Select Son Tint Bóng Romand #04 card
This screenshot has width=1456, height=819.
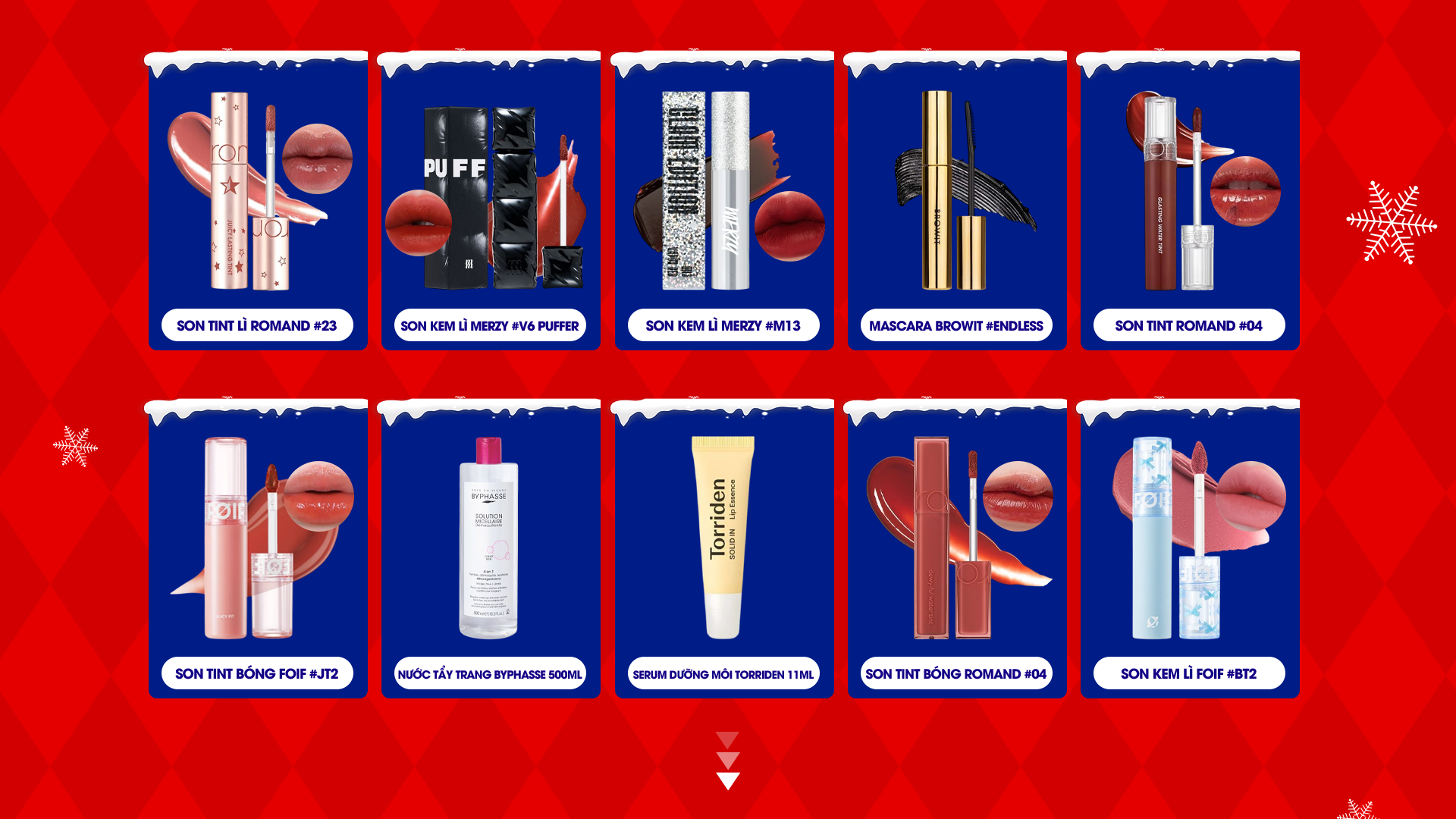pos(956,548)
